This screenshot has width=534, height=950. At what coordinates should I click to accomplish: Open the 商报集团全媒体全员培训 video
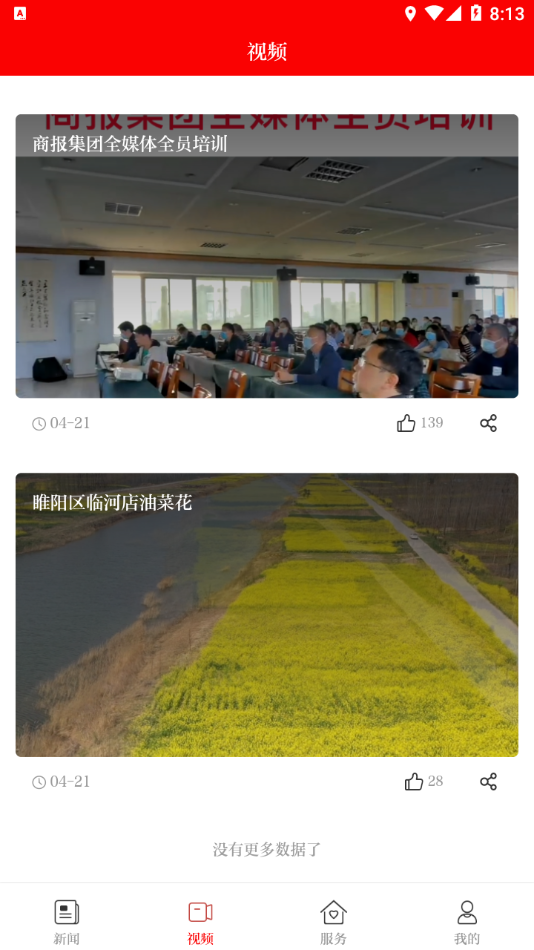267,256
